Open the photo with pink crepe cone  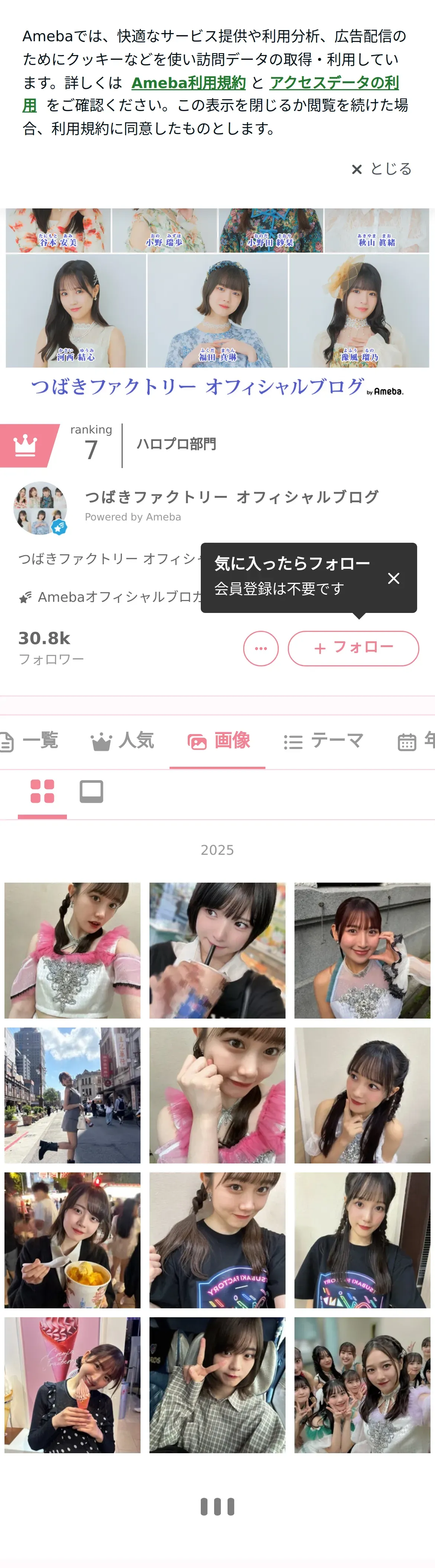(72, 1385)
